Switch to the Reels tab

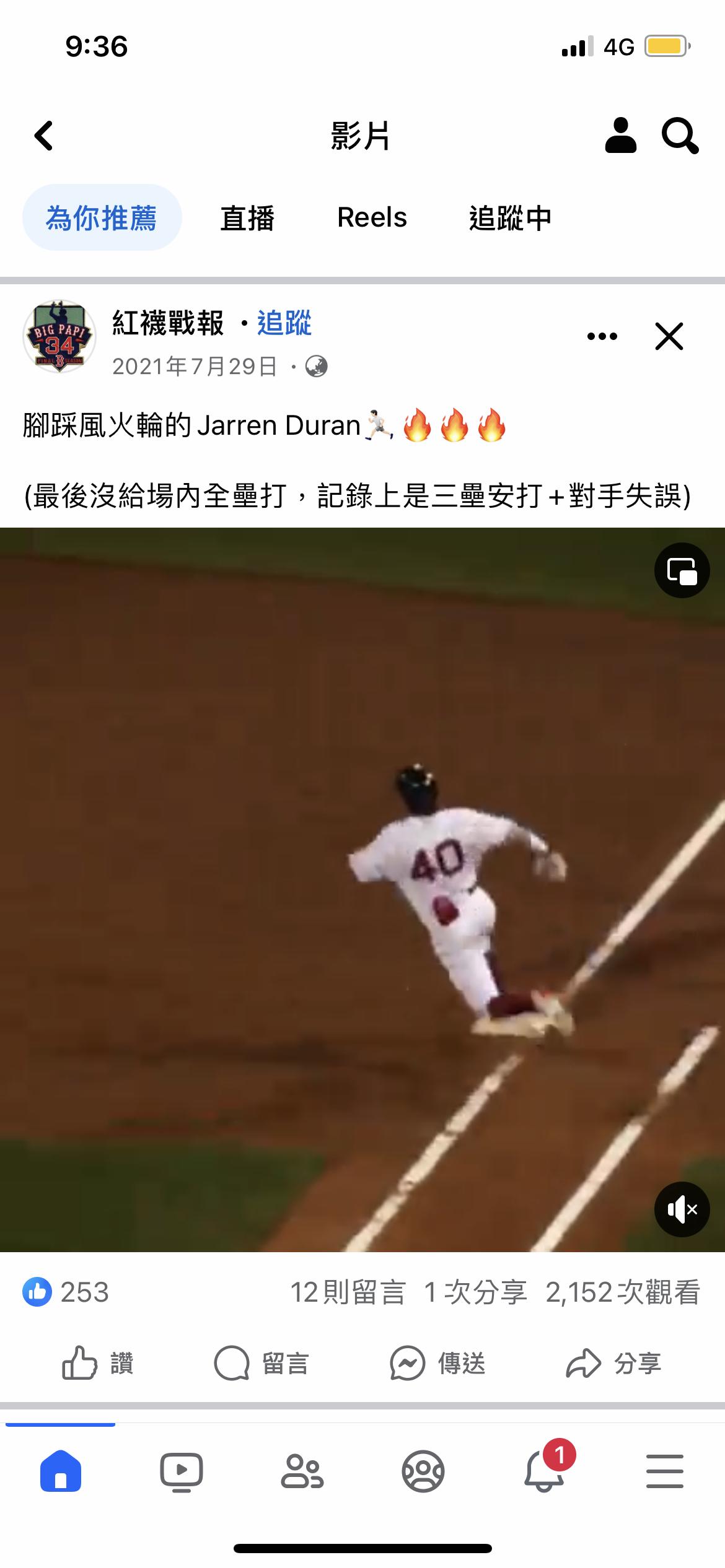point(372,218)
